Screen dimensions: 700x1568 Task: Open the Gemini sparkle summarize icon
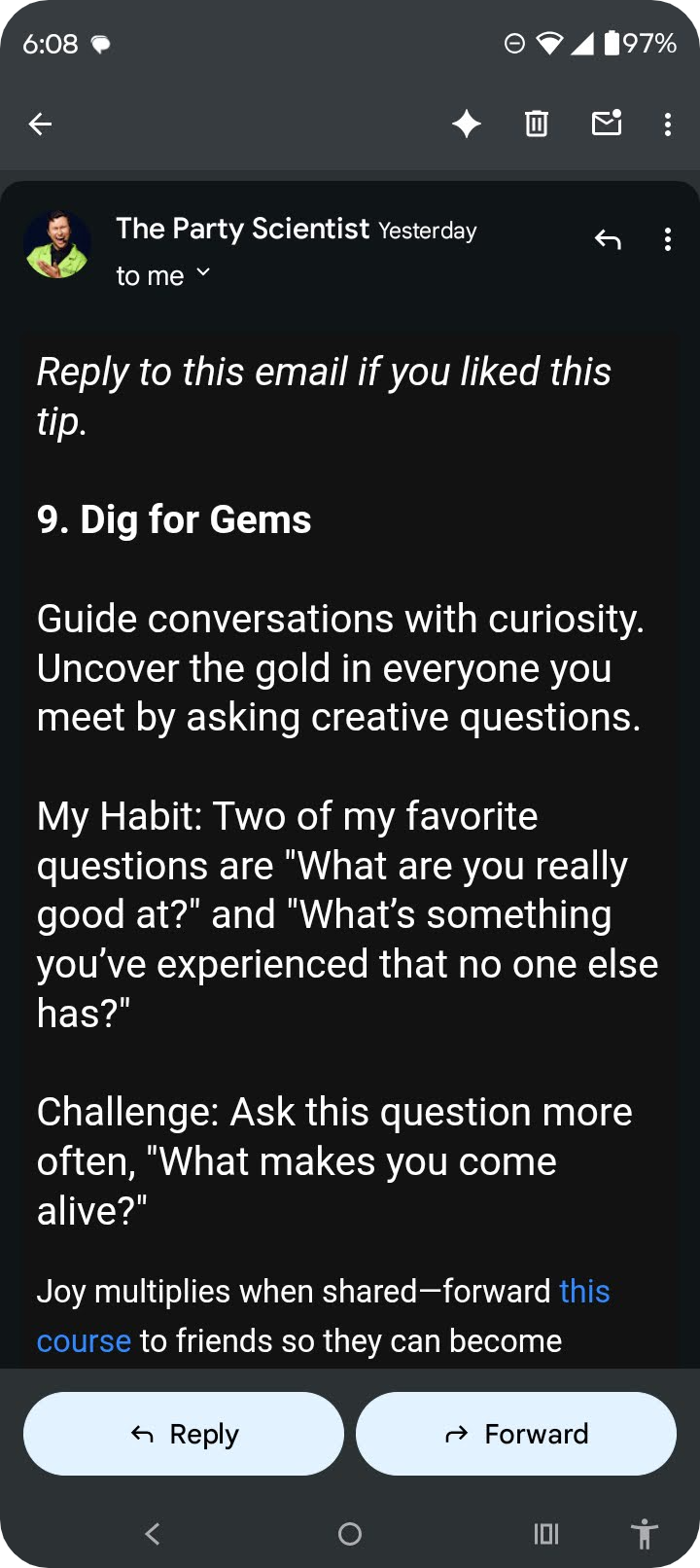(x=467, y=124)
